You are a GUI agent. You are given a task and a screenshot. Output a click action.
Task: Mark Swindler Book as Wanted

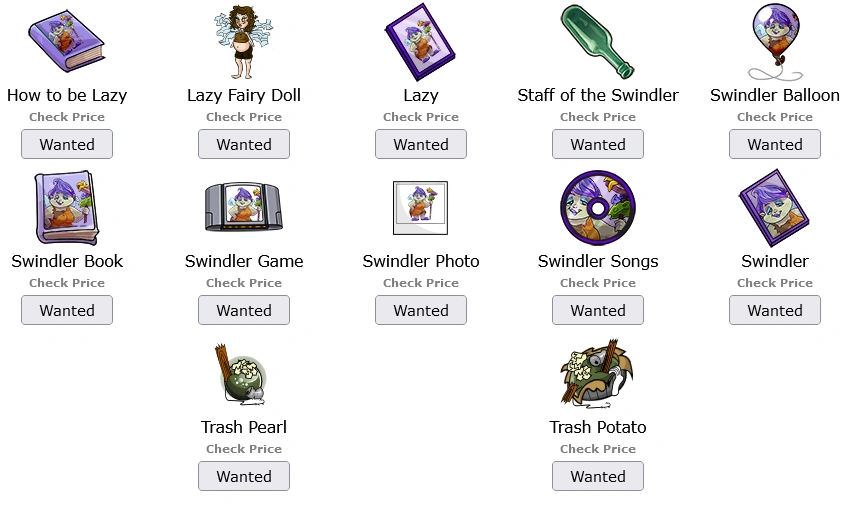coord(67,310)
